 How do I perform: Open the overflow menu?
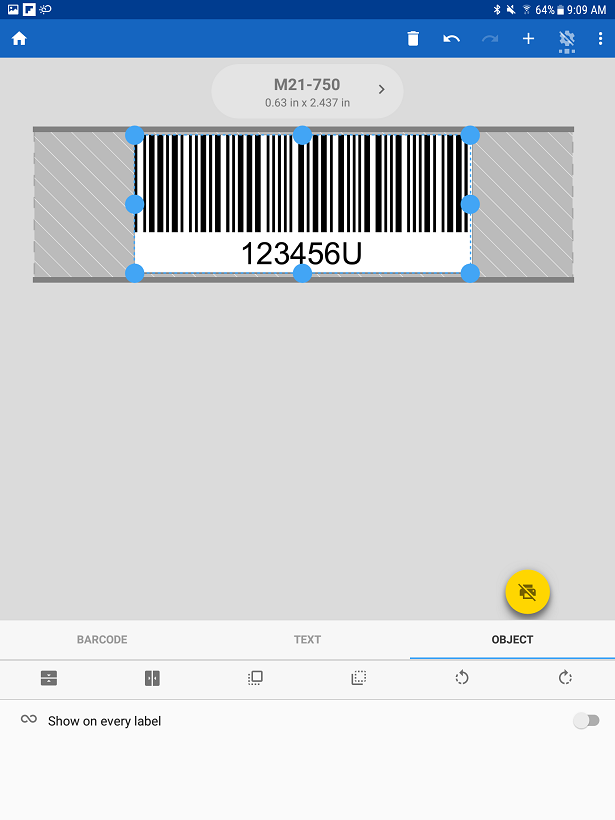click(x=600, y=39)
